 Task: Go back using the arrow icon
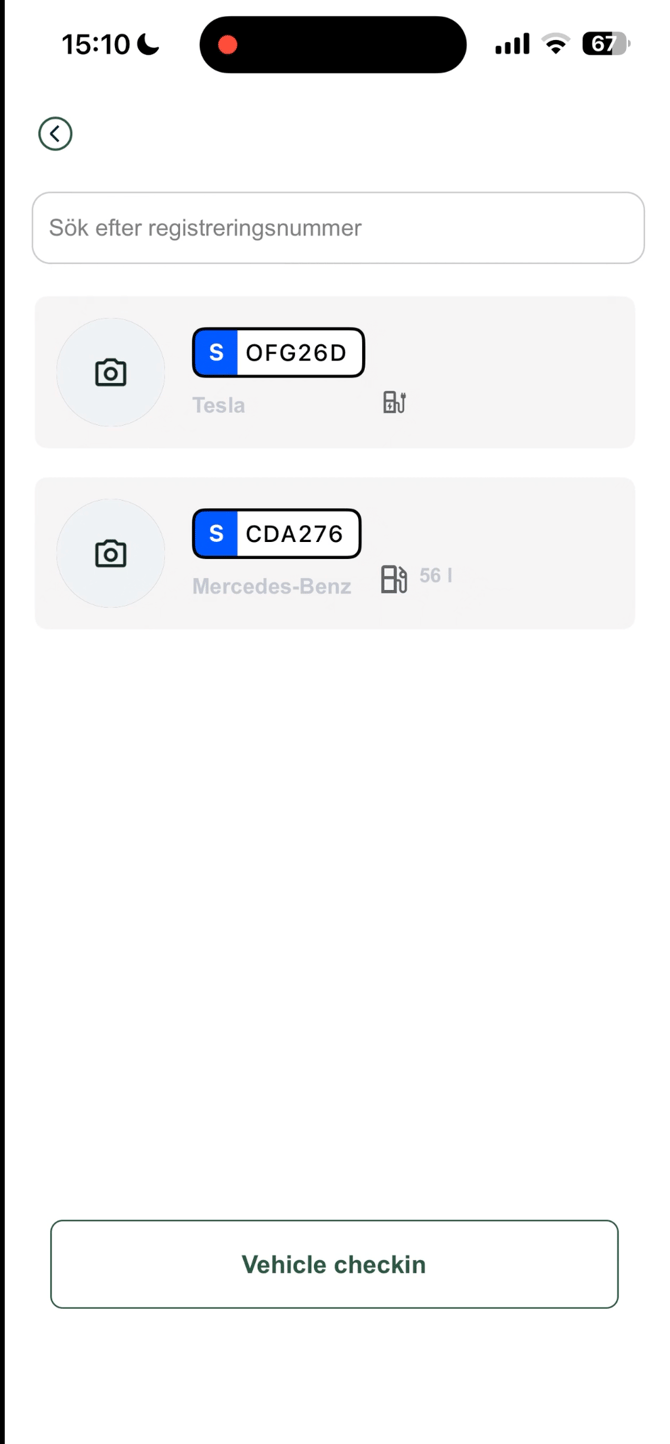click(x=55, y=133)
